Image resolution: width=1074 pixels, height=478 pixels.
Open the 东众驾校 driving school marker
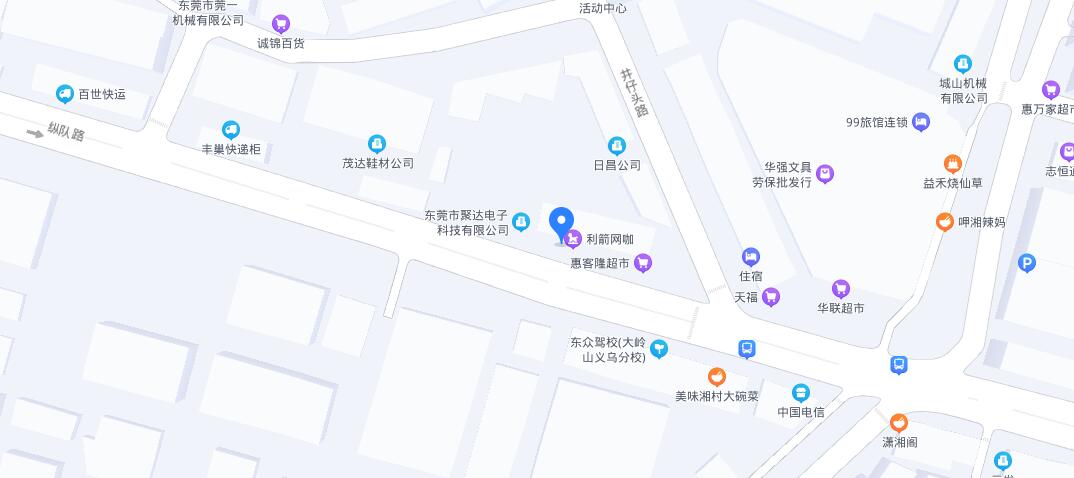click(x=658, y=348)
